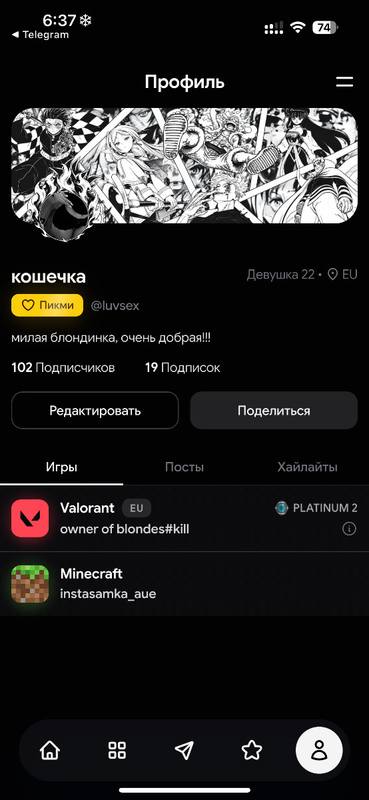The width and height of the screenshot is (369, 800).
Task: Tap the yellow Пикми badge
Action: [47, 305]
